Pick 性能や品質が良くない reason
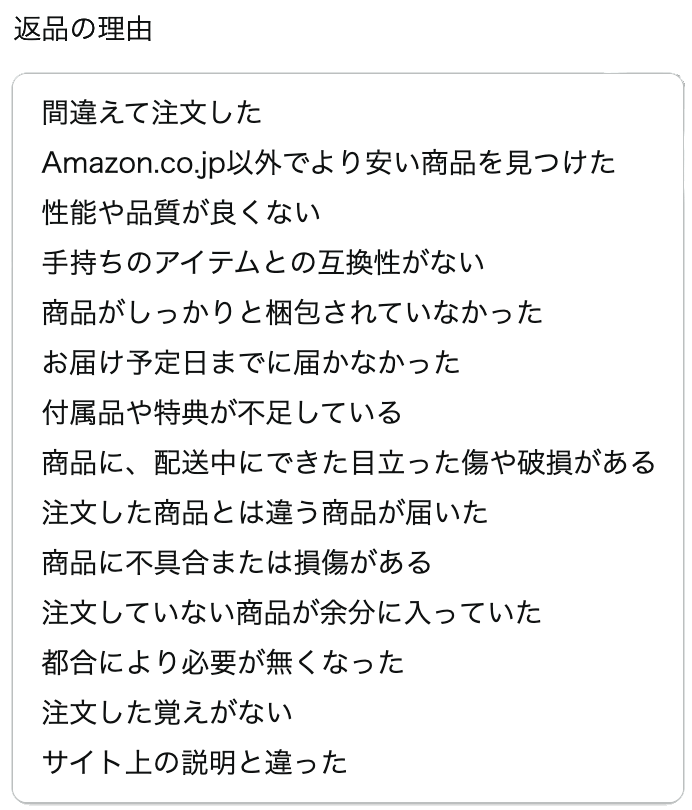The image size is (692, 810). click(181, 212)
